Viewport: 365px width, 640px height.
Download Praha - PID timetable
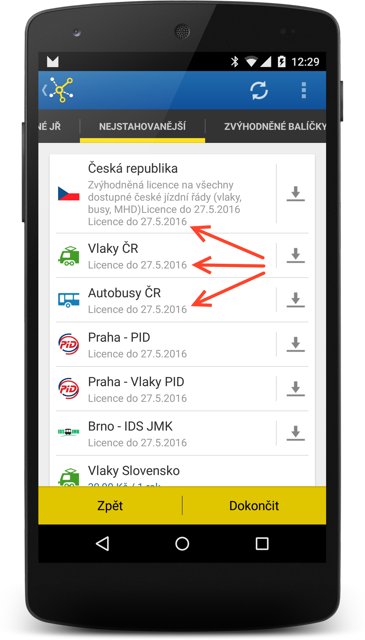tap(296, 344)
